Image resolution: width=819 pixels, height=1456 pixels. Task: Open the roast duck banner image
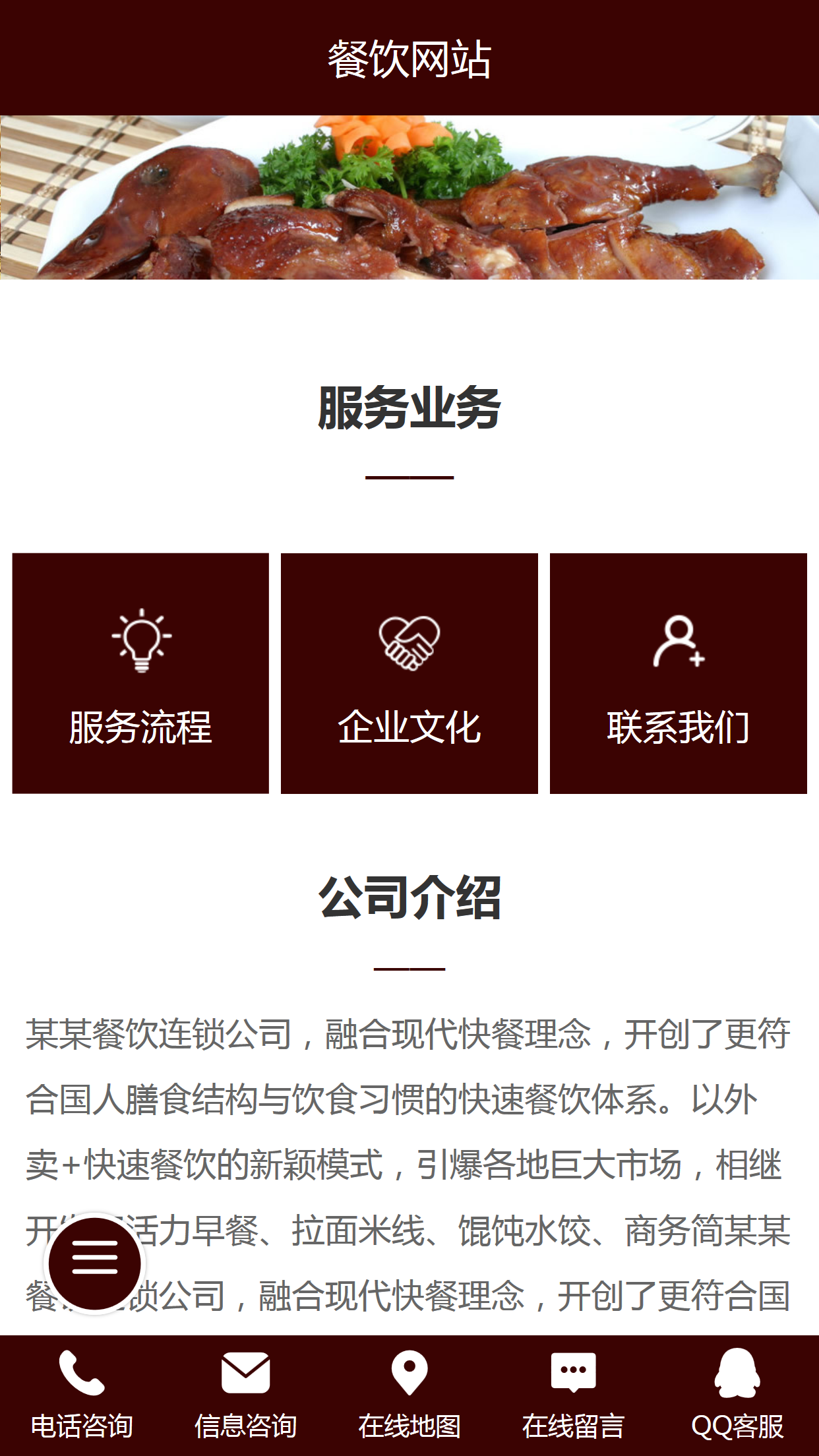coord(409,197)
